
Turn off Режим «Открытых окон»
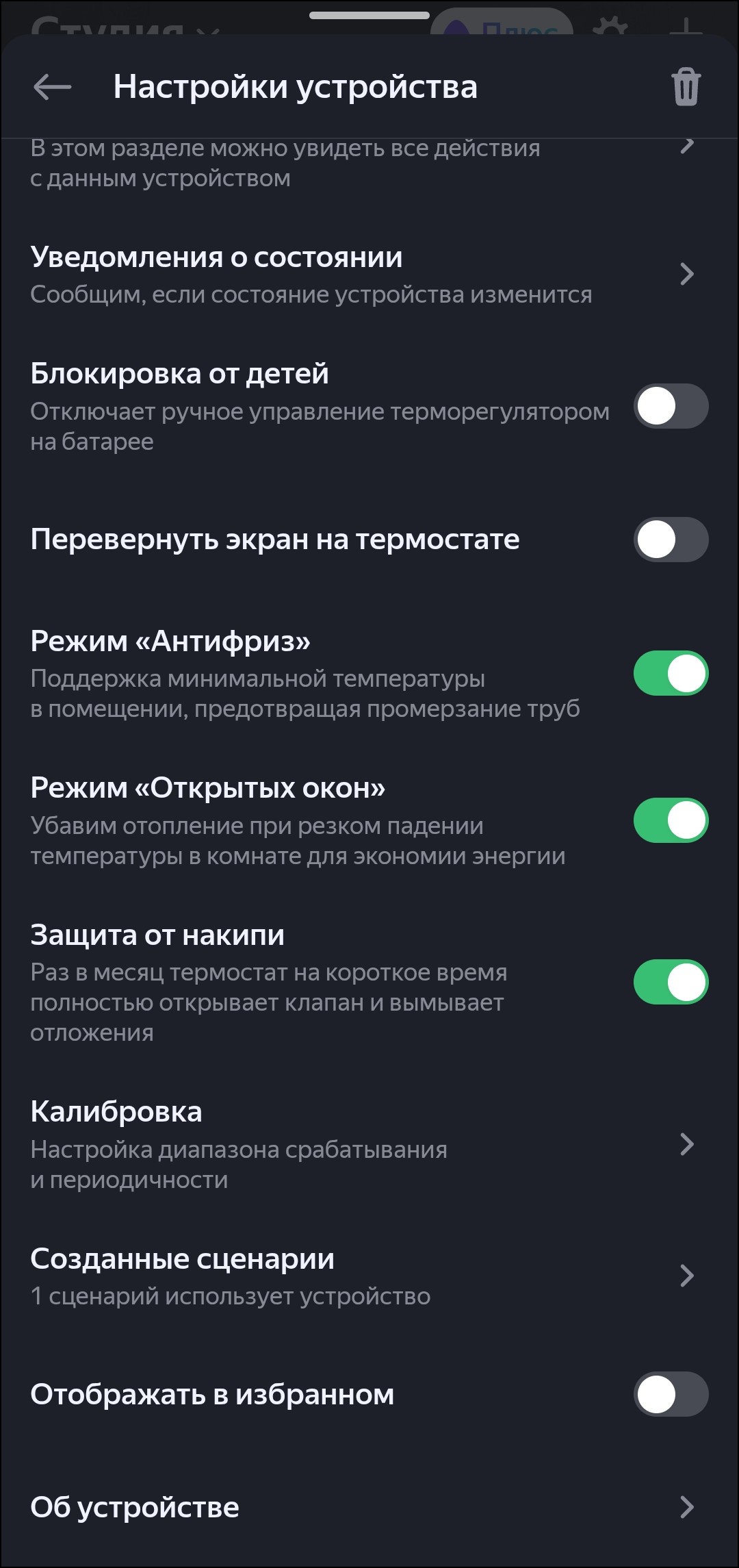(671, 820)
